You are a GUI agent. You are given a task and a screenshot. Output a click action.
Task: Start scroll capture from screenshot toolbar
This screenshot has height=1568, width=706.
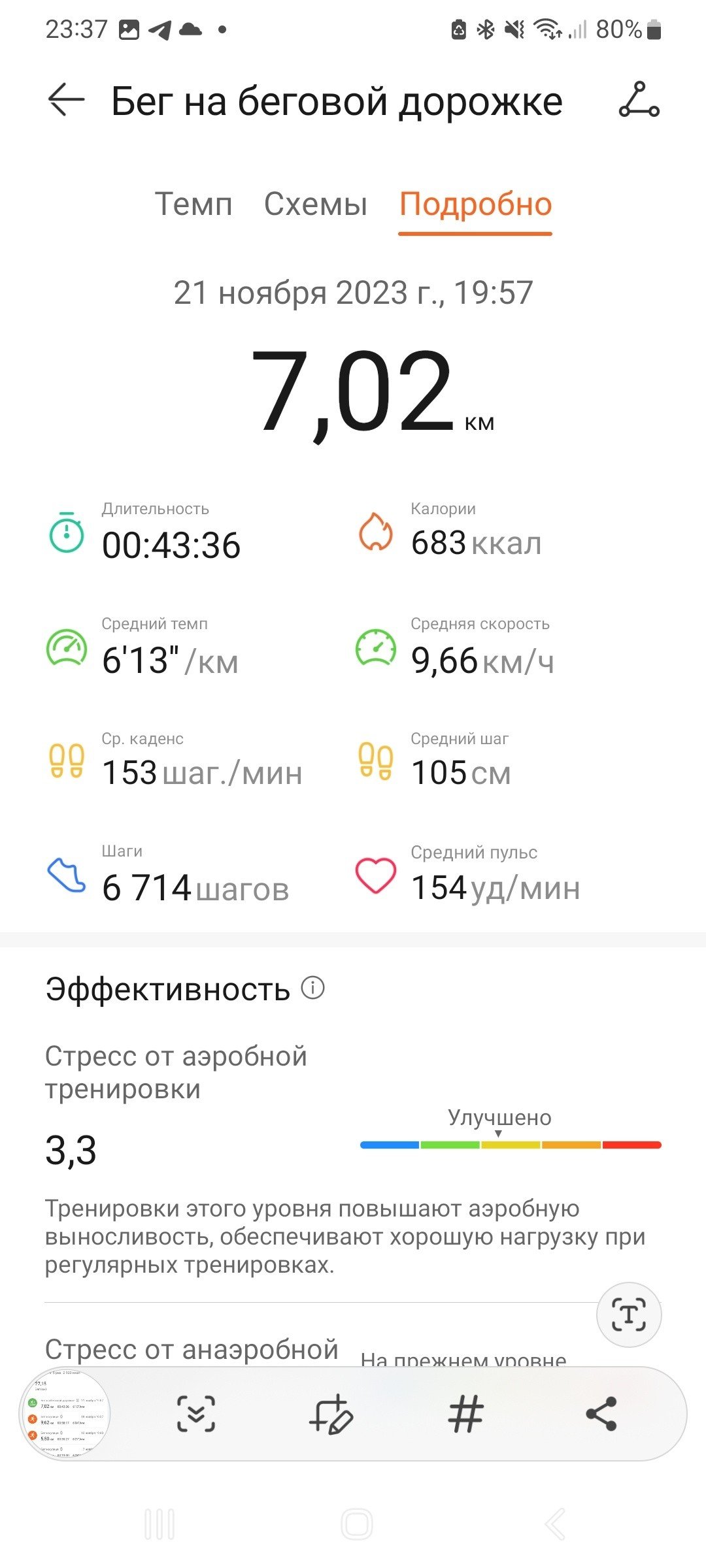pos(196,1414)
